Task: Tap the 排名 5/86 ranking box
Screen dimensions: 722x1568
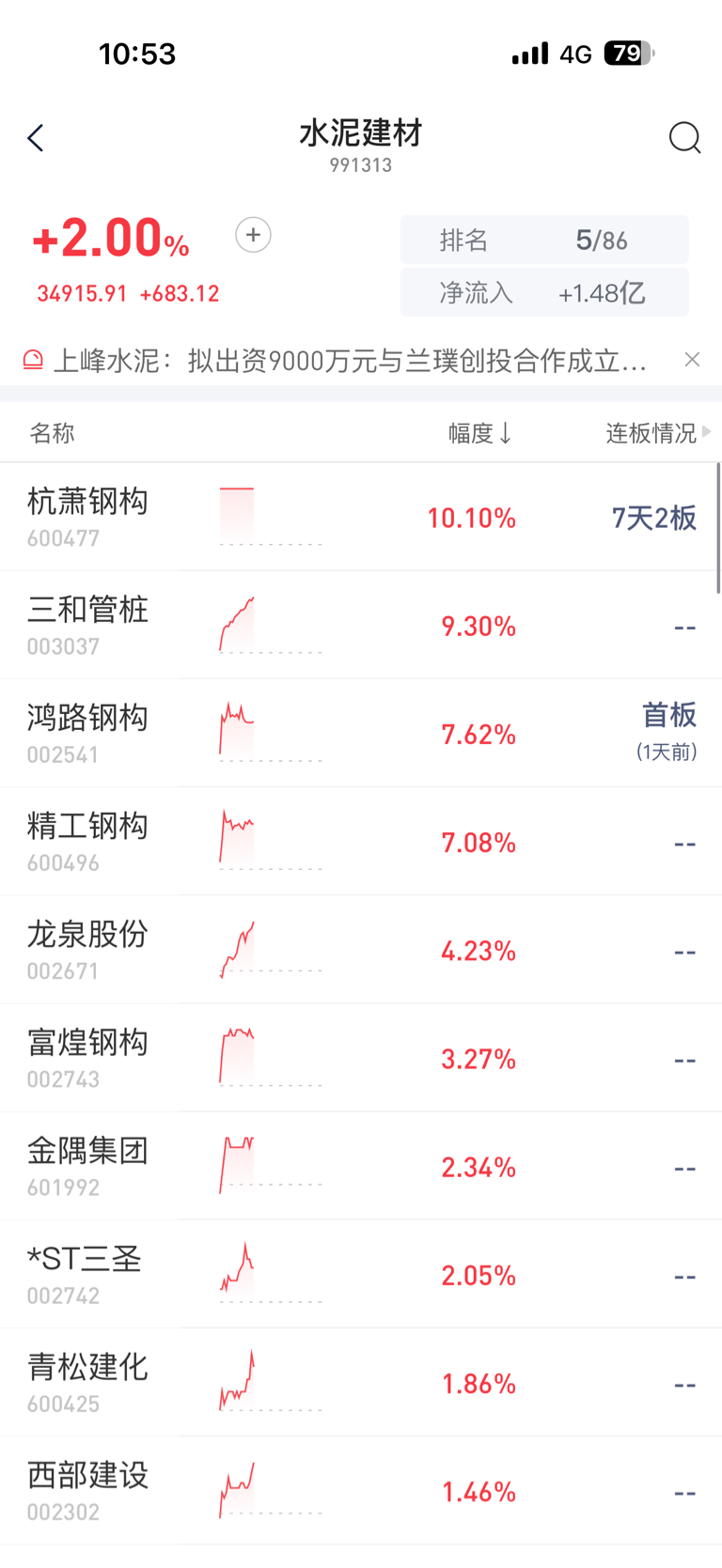Action: pos(544,240)
